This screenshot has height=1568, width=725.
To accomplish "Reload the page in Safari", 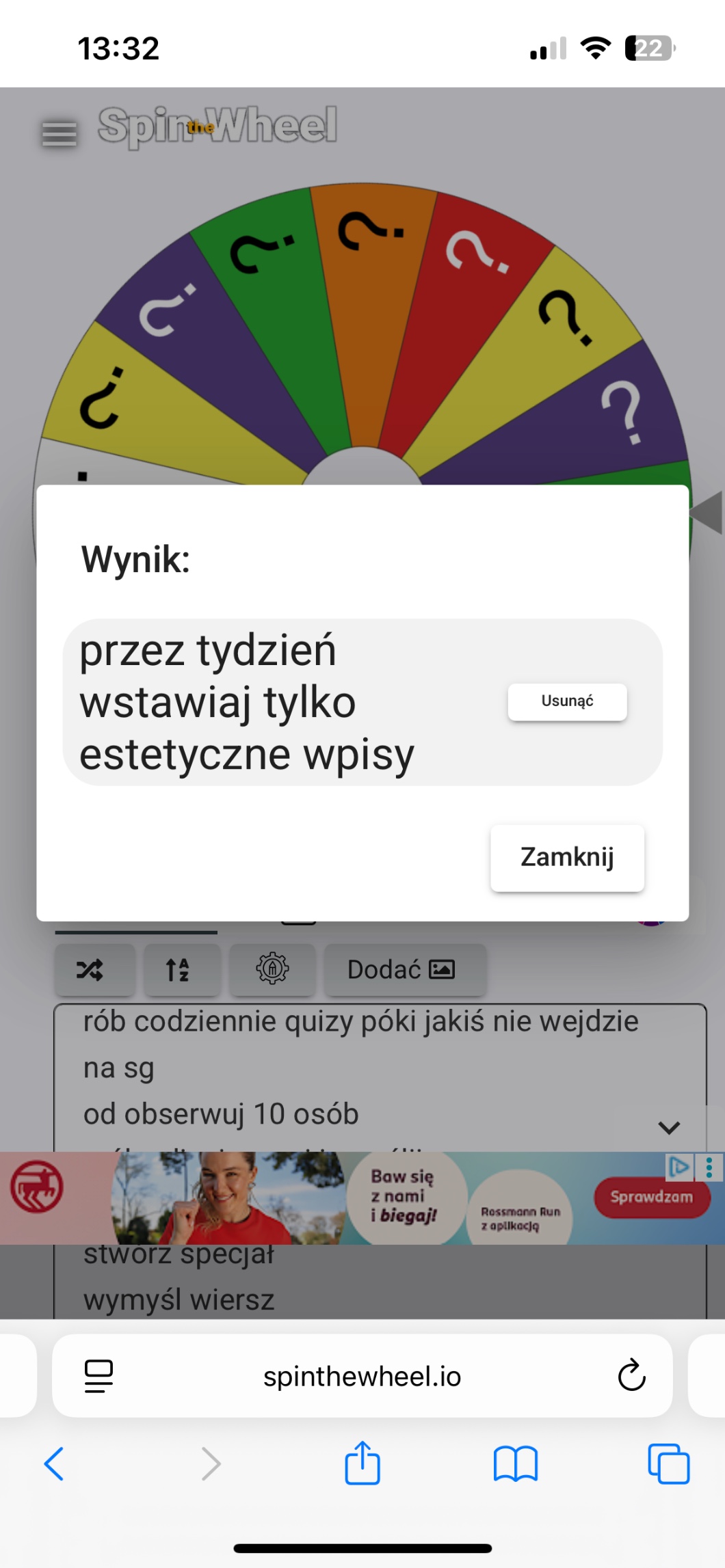I will [632, 1375].
